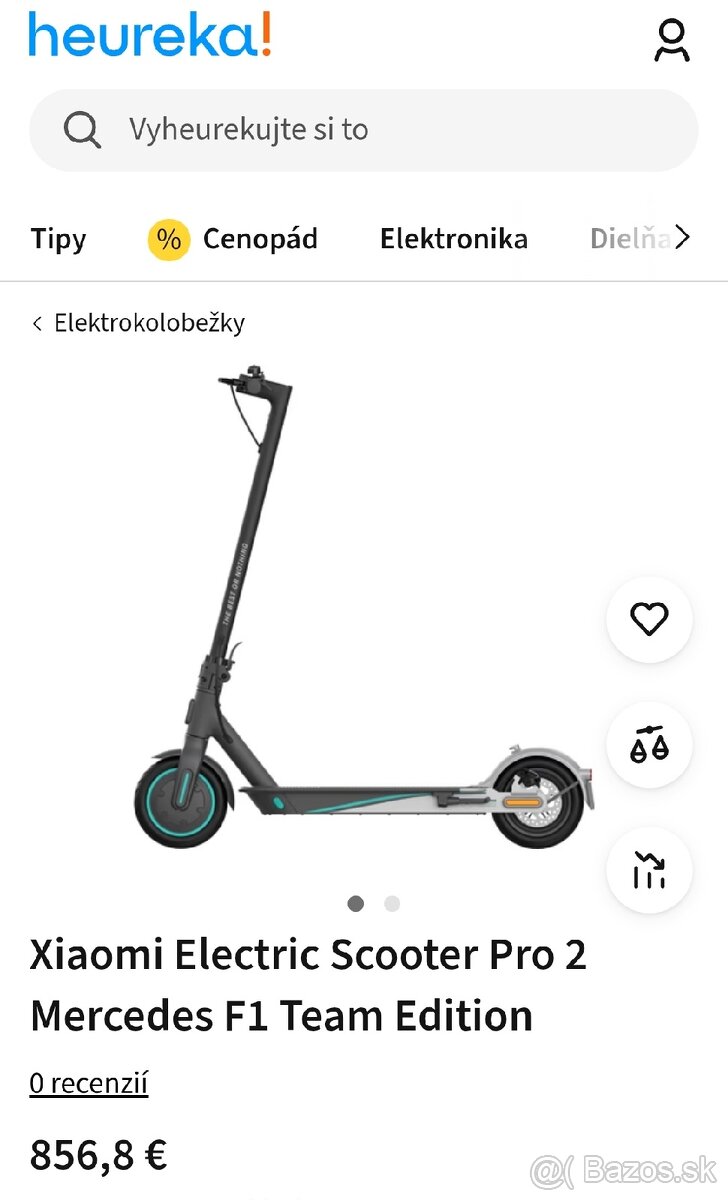Collapse back to Elektrokolobežky via breadcrumb arrow

tap(36, 322)
